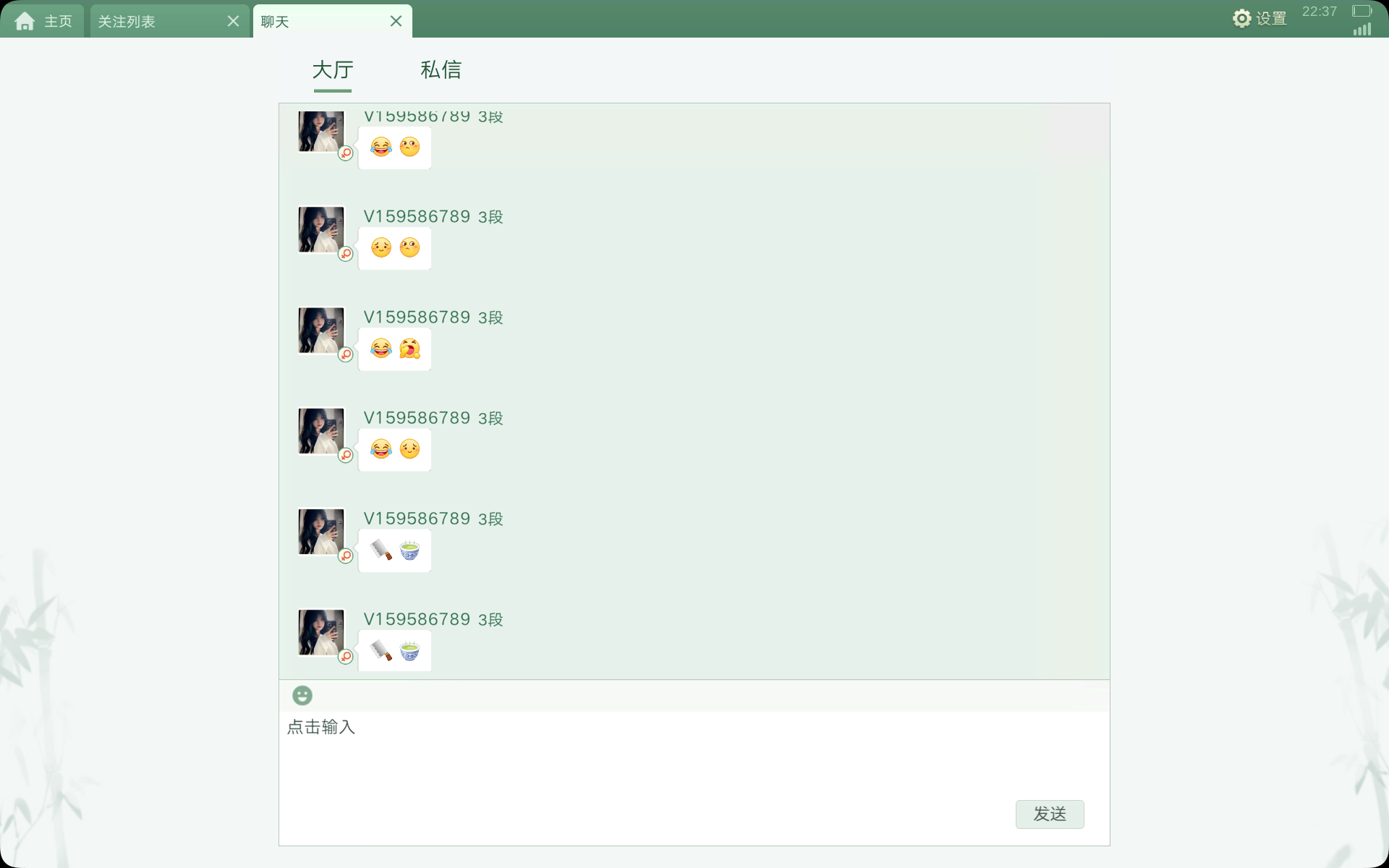
Task: Tap the 点击输入 message field
Action: pyautogui.click(x=651, y=752)
